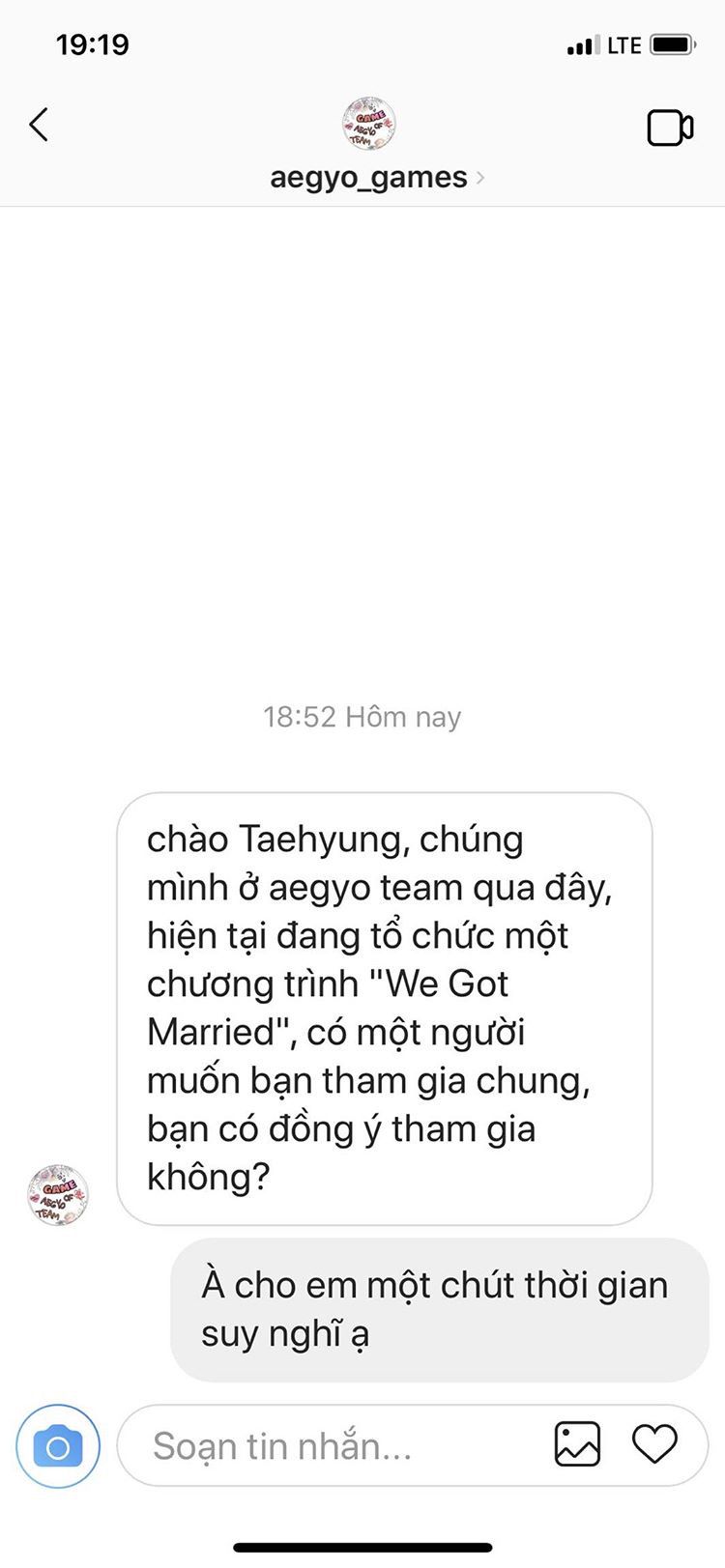Start a video call with aegyo_games

pos(670,128)
